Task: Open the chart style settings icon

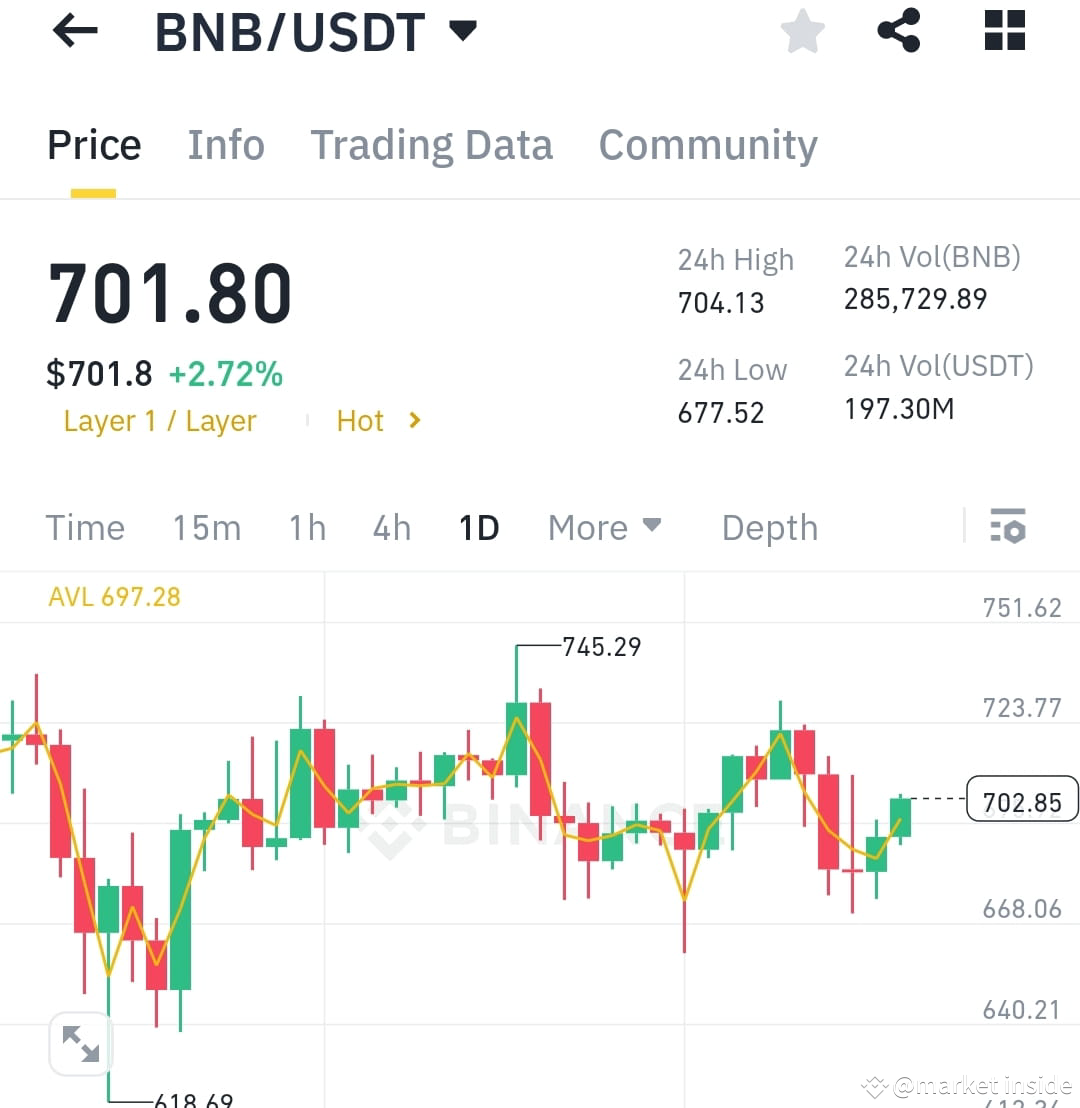Action: pos(1008,526)
